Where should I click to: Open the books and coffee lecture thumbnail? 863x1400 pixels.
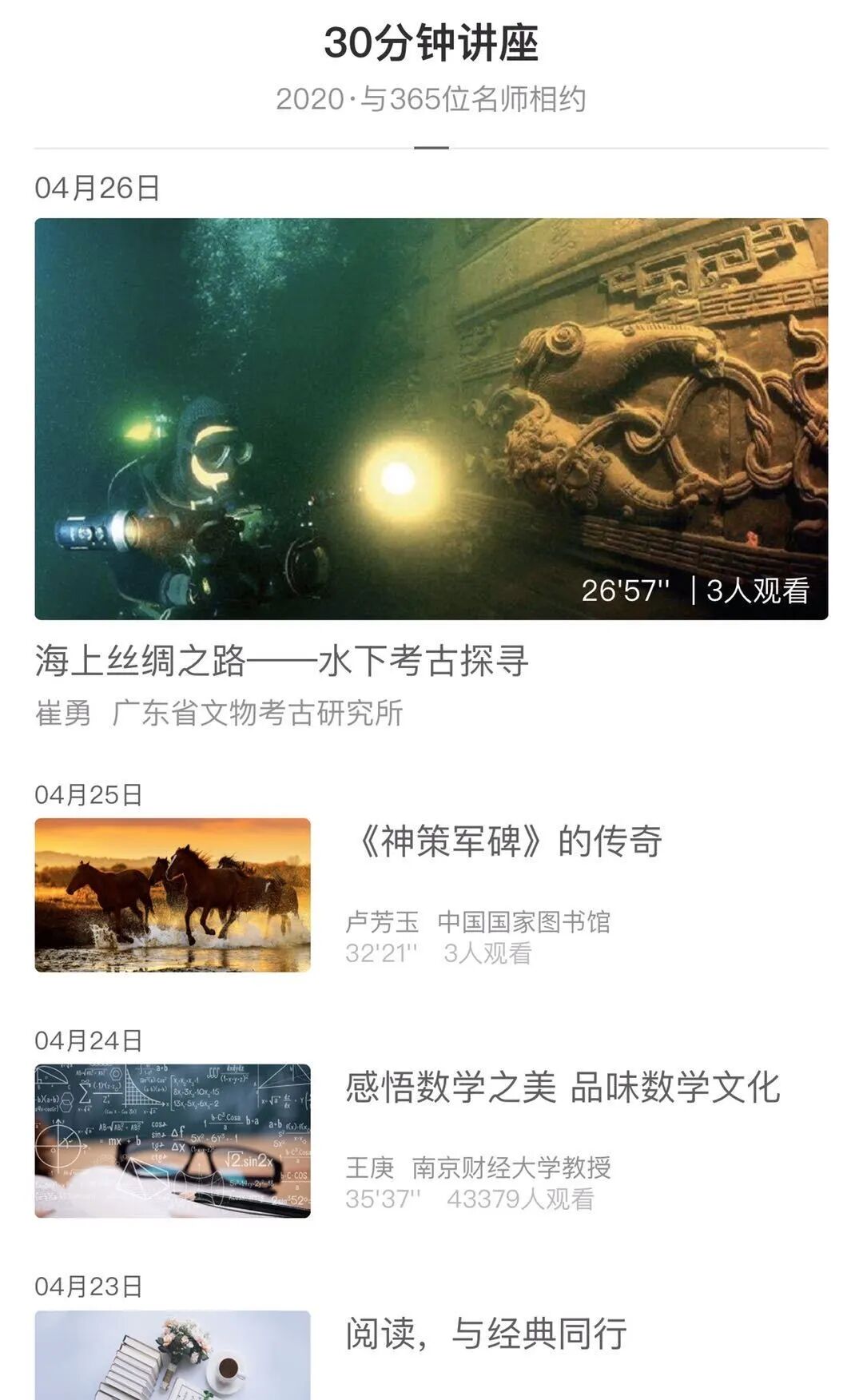point(173,1355)
